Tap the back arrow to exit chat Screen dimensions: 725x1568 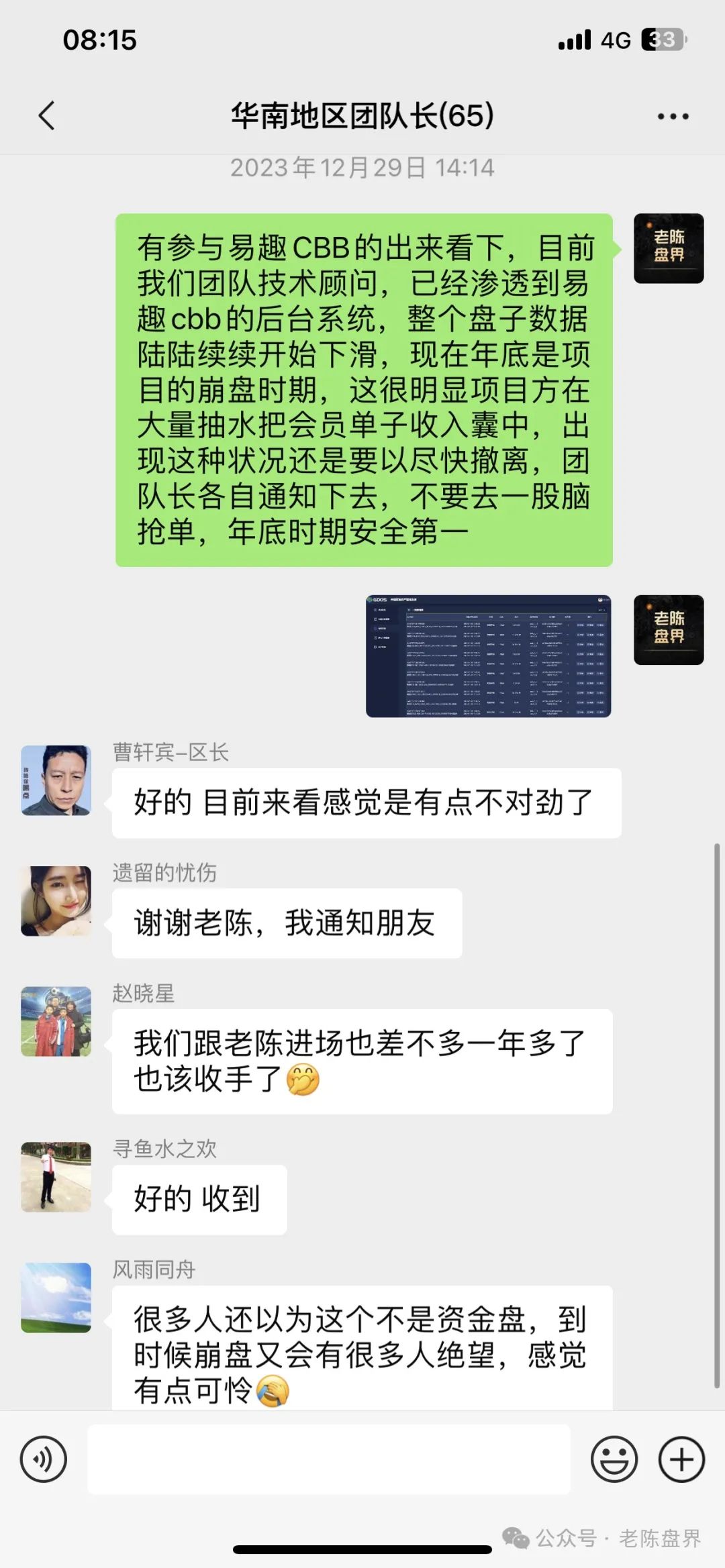click(x=46, y=114)
